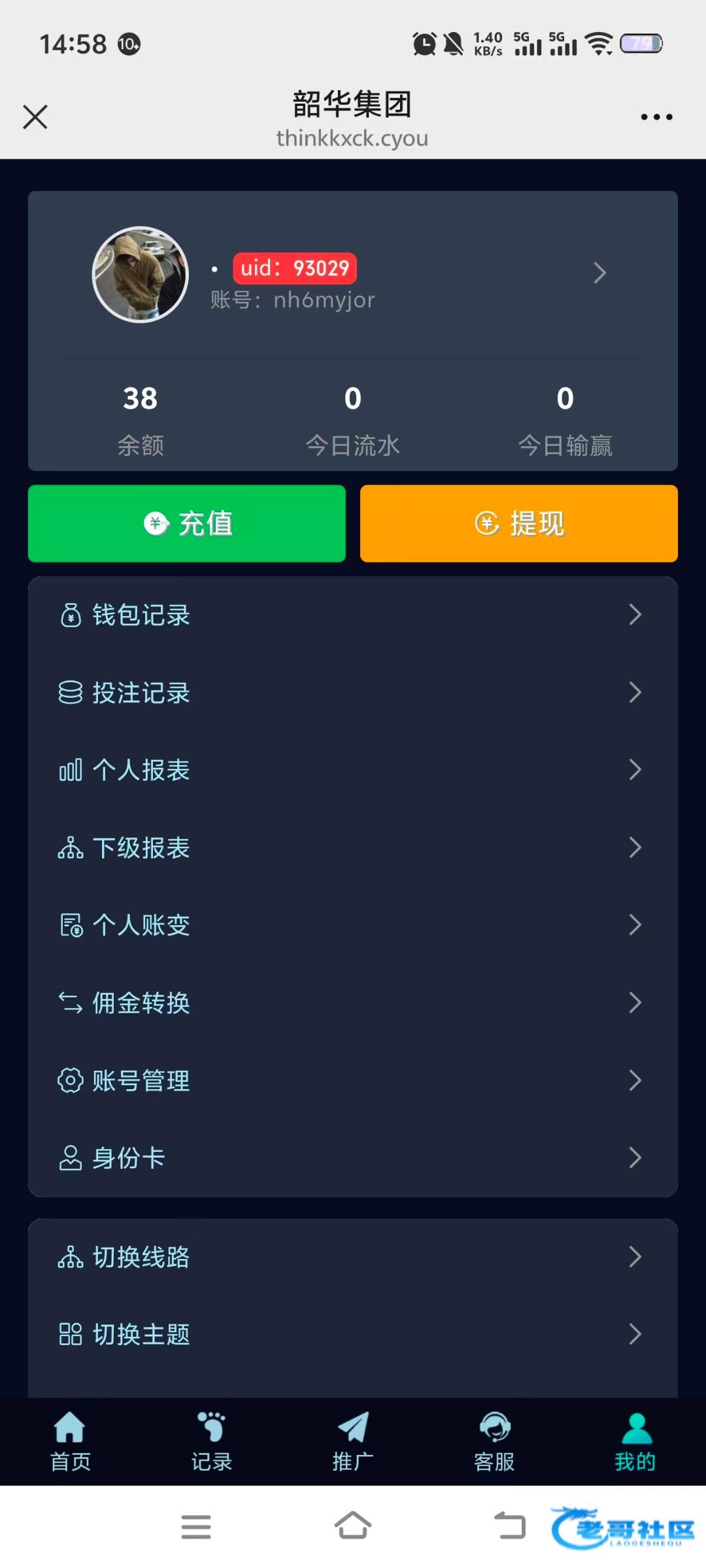Open 下级报表 subordinate report
Viewport: 706px width, 1568px height.
(353, 847)
